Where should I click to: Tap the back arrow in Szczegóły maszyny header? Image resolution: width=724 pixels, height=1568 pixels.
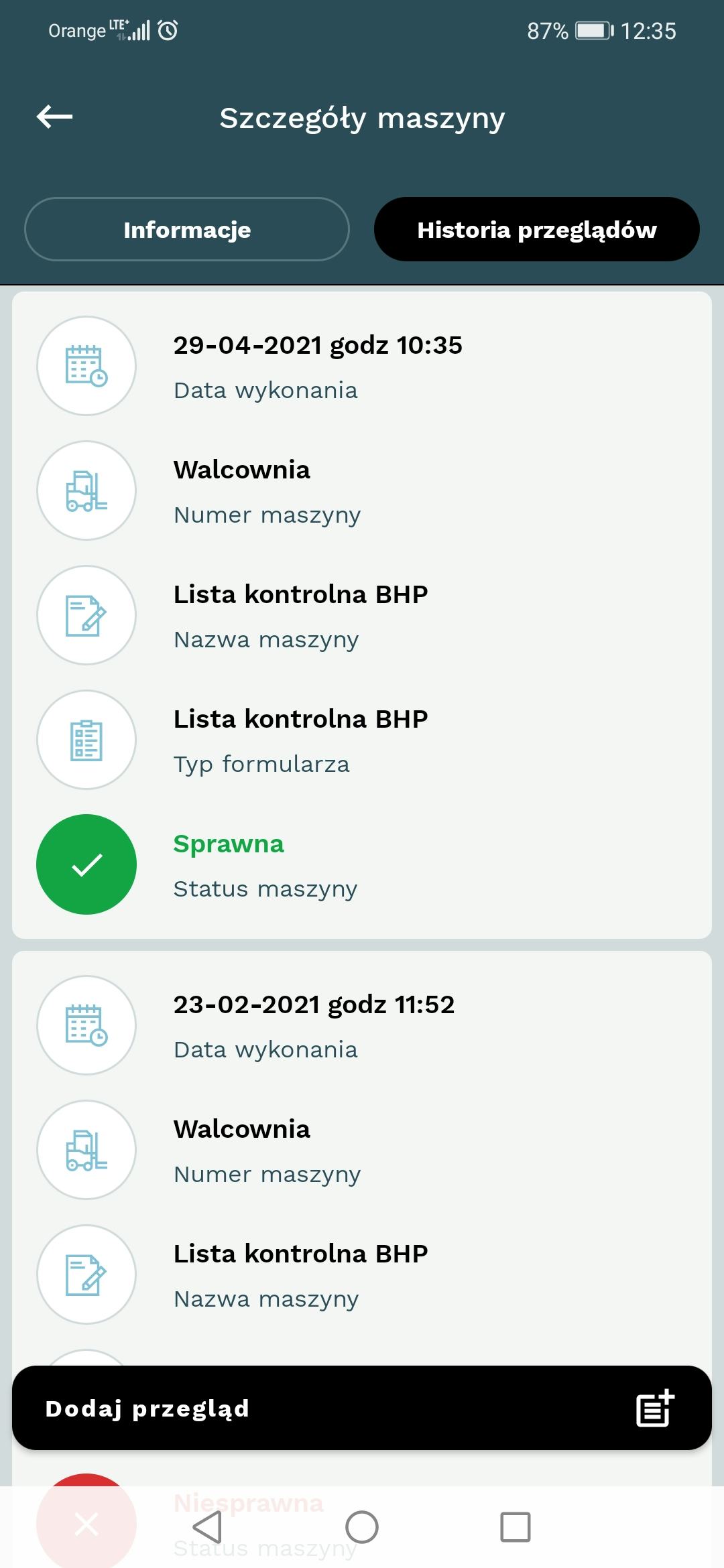point(54,117)
